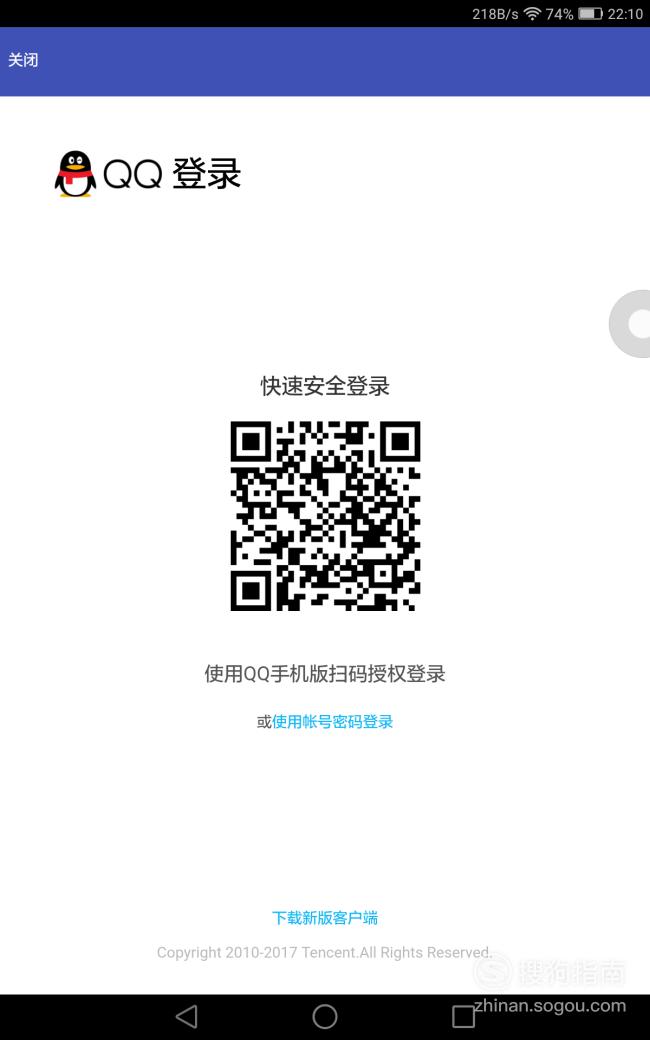Go back with the system back button

186,1016
